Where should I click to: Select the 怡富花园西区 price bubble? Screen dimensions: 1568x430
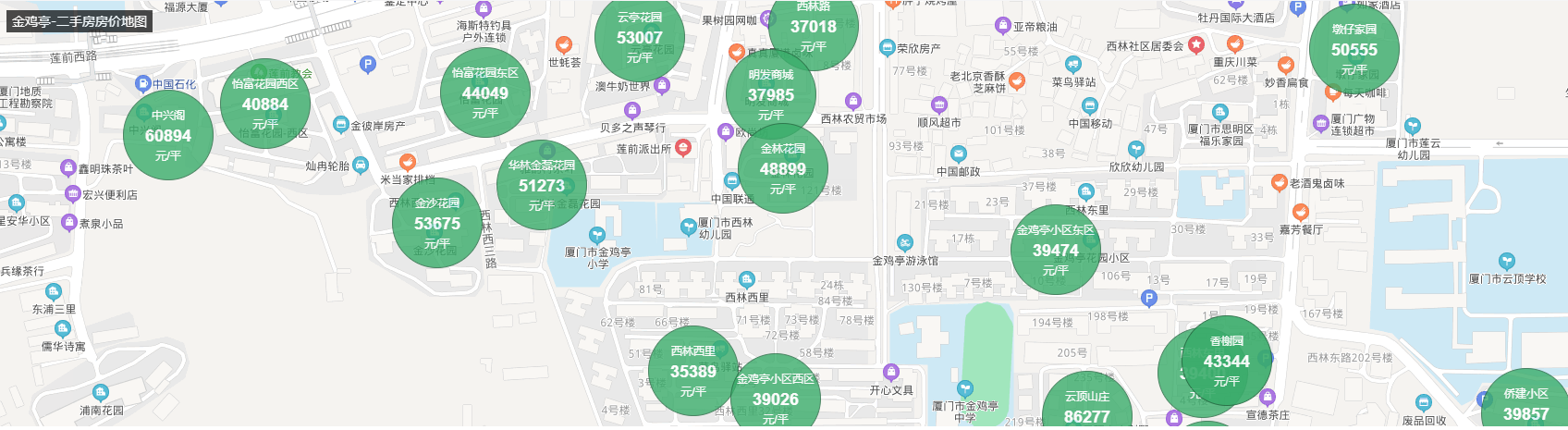(265, 104)
